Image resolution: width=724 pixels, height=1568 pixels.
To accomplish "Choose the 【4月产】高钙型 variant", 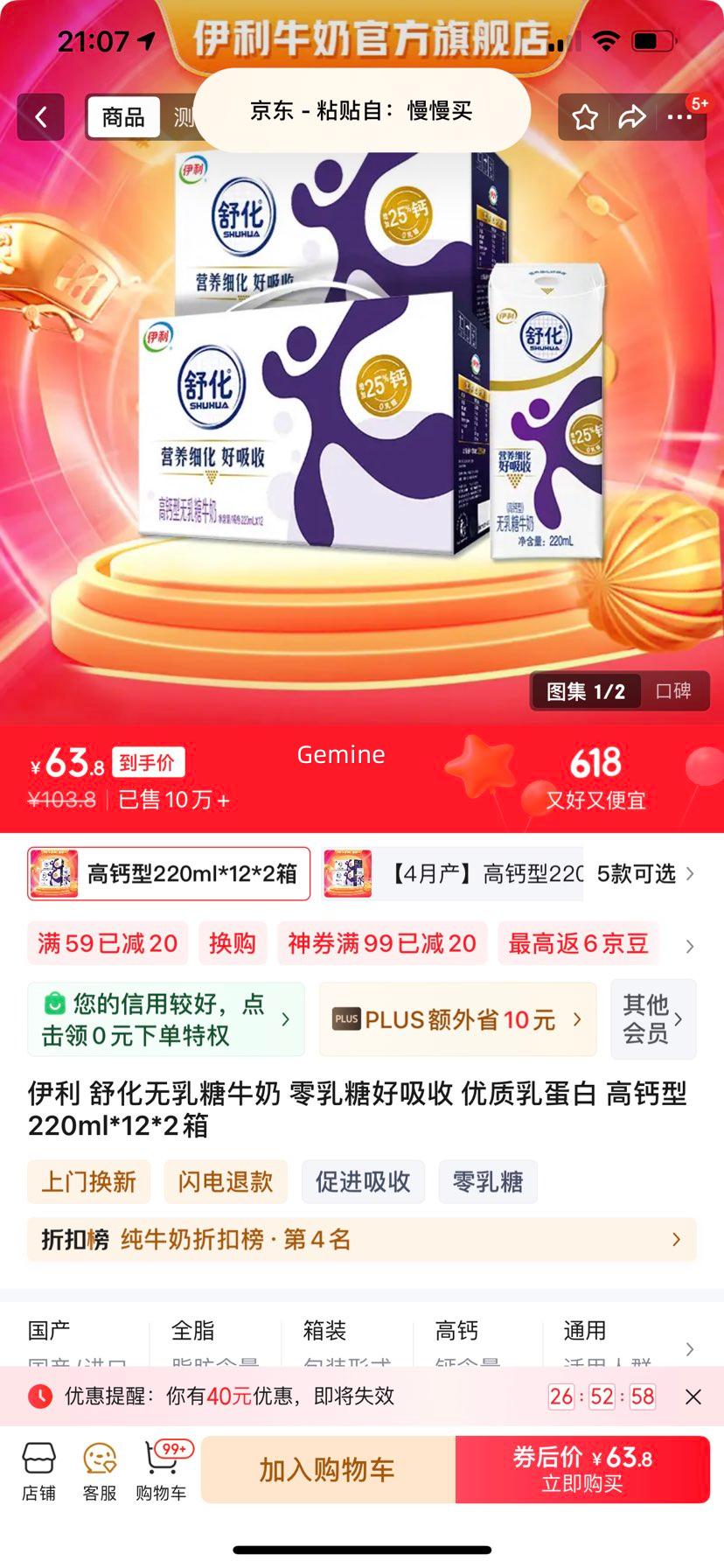I will point(453,873).
